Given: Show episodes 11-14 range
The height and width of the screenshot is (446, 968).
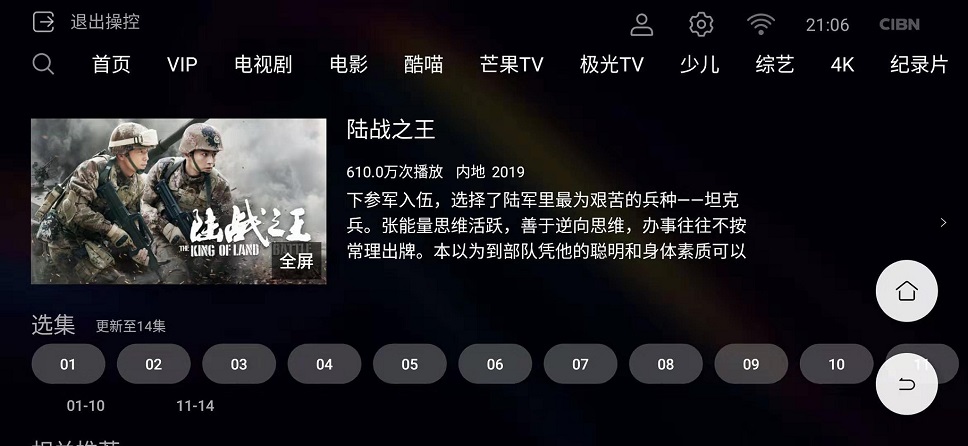Looking at the screenshot, I should click(195, 406).
